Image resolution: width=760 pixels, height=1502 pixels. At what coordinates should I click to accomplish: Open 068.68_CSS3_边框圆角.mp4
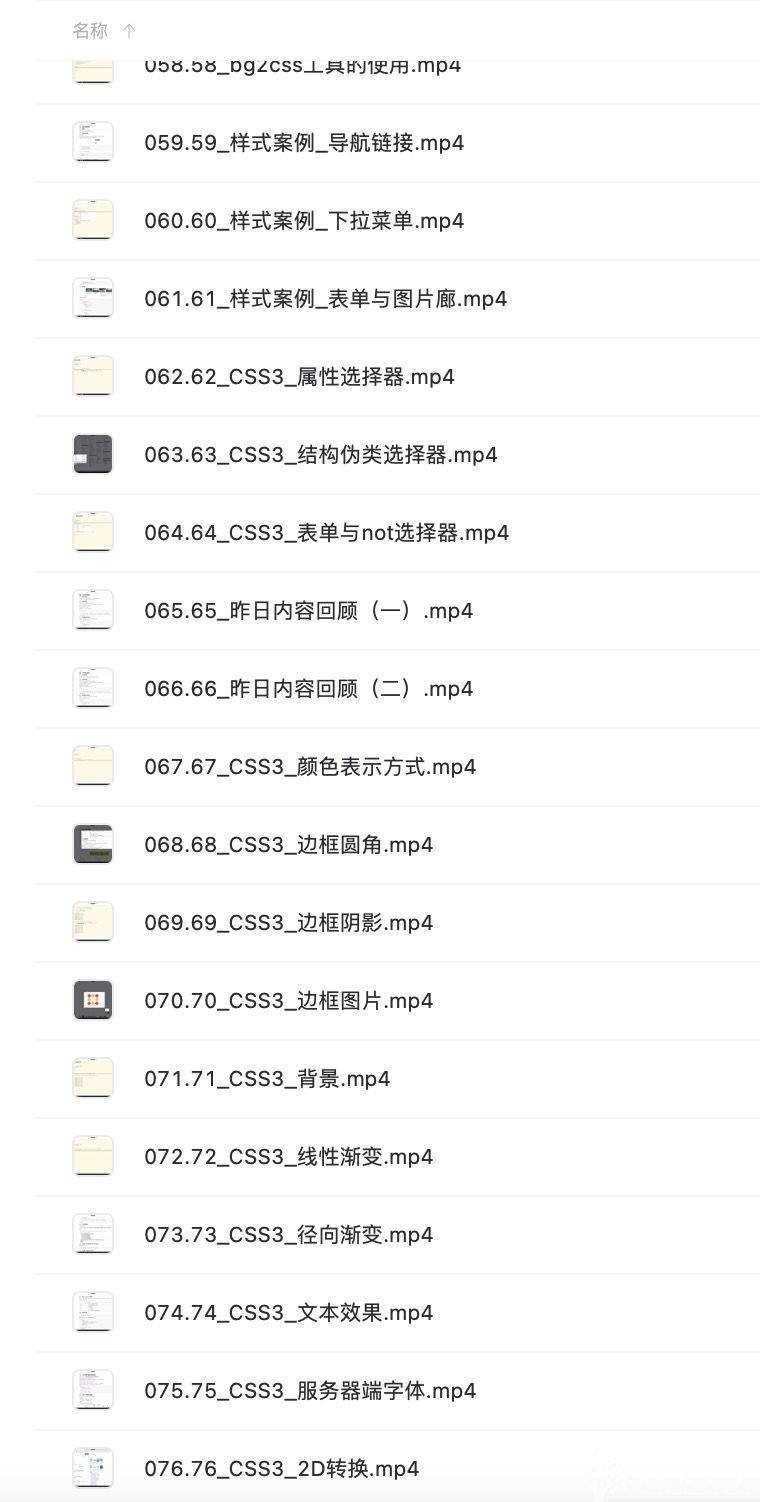coord(288,845)
